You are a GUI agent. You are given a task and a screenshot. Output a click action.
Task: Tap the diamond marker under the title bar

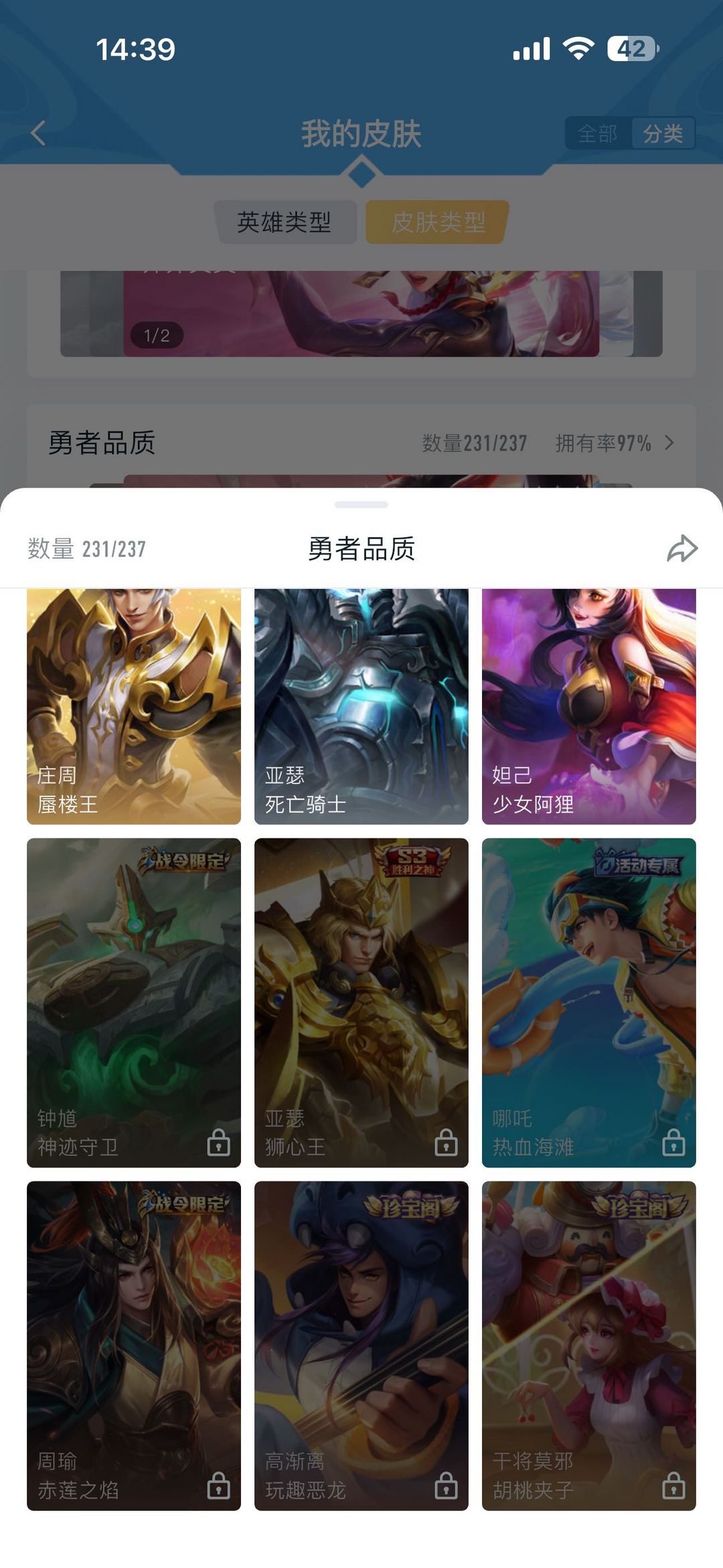(361, 175)
